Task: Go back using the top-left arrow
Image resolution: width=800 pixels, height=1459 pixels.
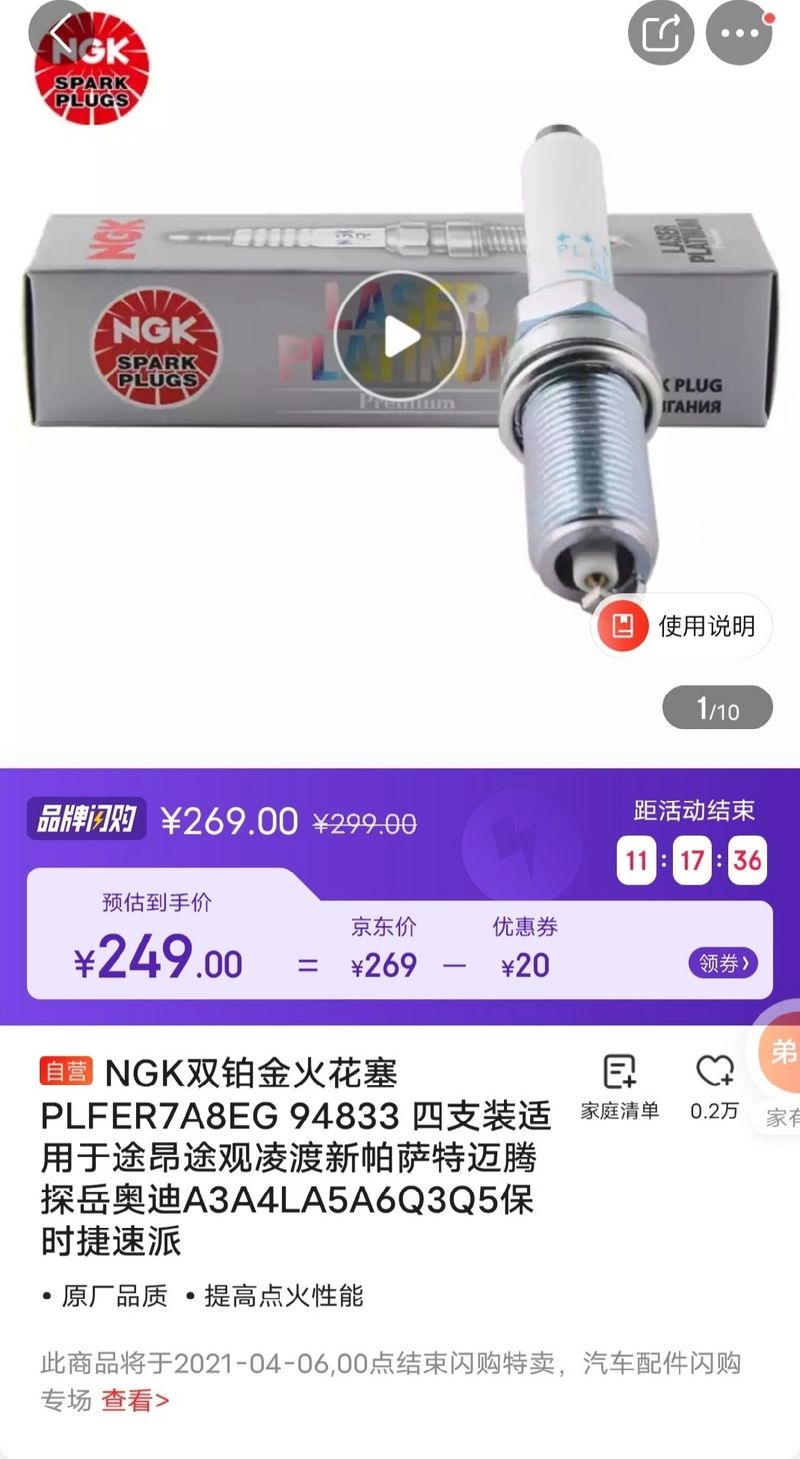Action: pos(62,35)
